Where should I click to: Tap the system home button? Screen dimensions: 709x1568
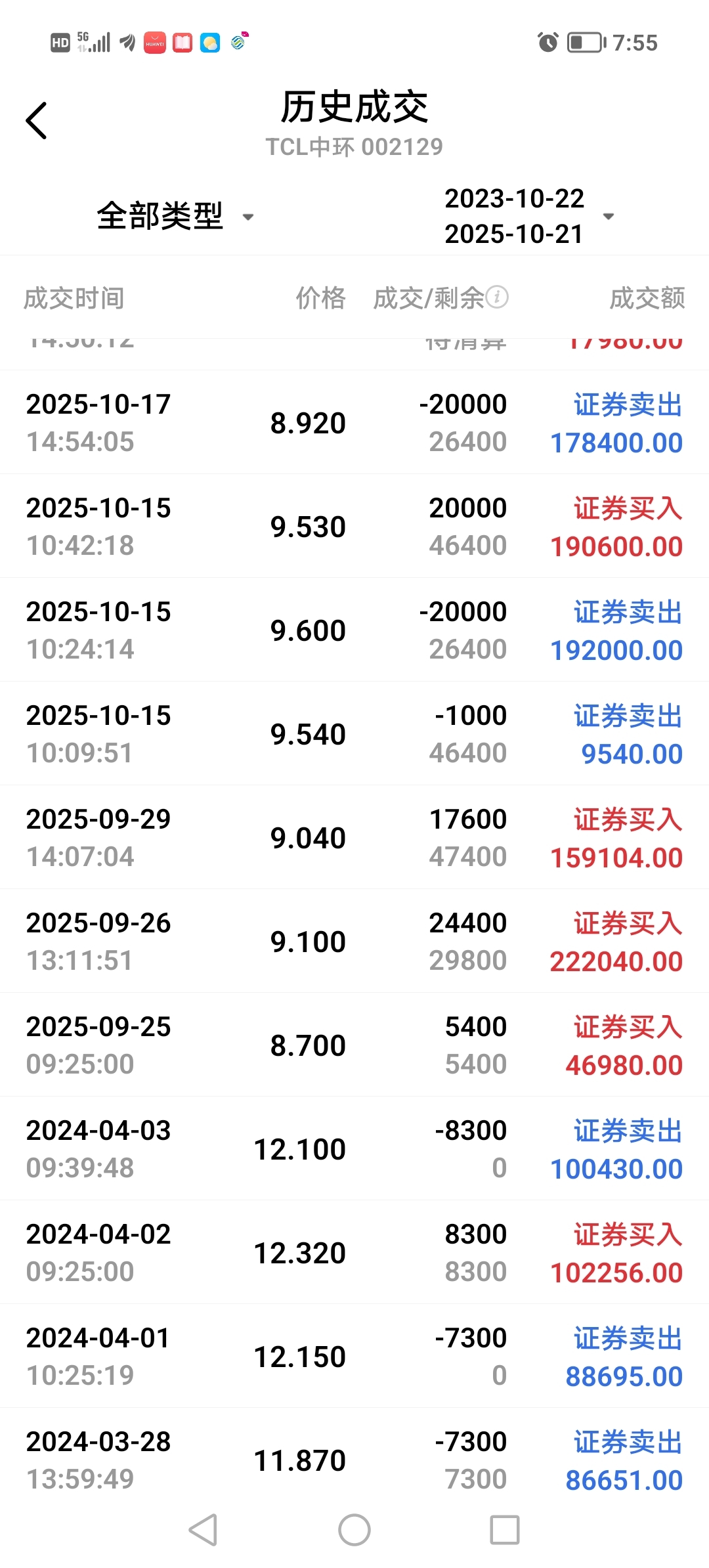(x=354, y=1530)
